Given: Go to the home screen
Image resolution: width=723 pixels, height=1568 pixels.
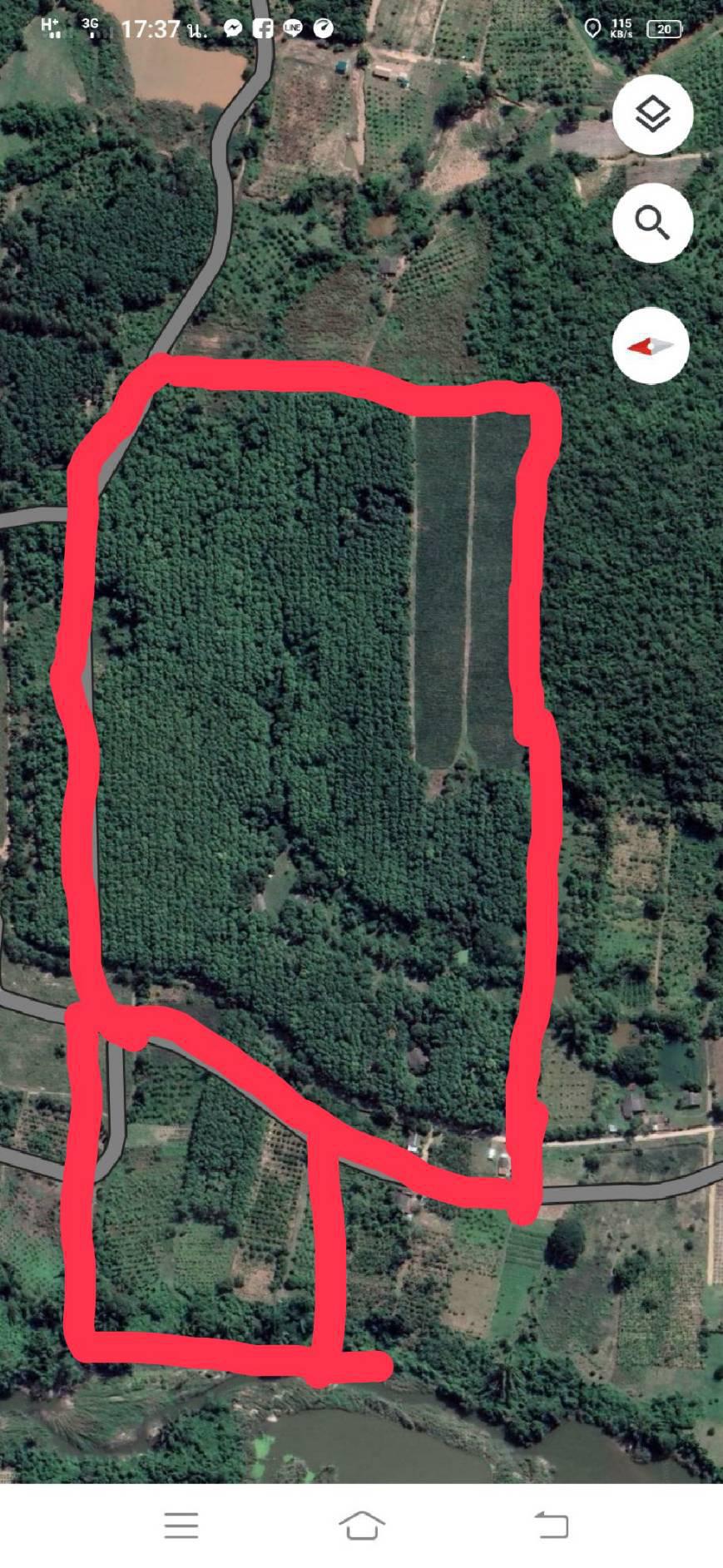Looking at the screenshot, I should tap(362, 1525).
